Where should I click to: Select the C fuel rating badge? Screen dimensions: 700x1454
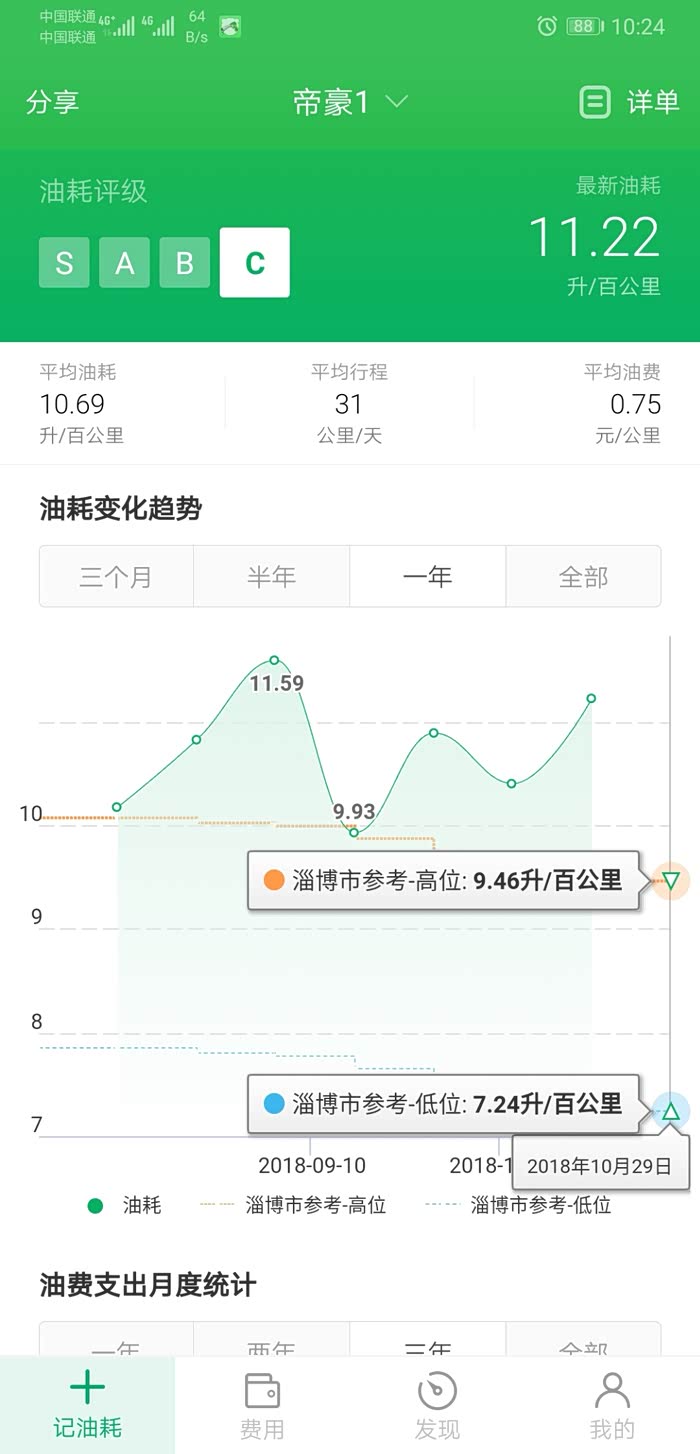[255, 263]
